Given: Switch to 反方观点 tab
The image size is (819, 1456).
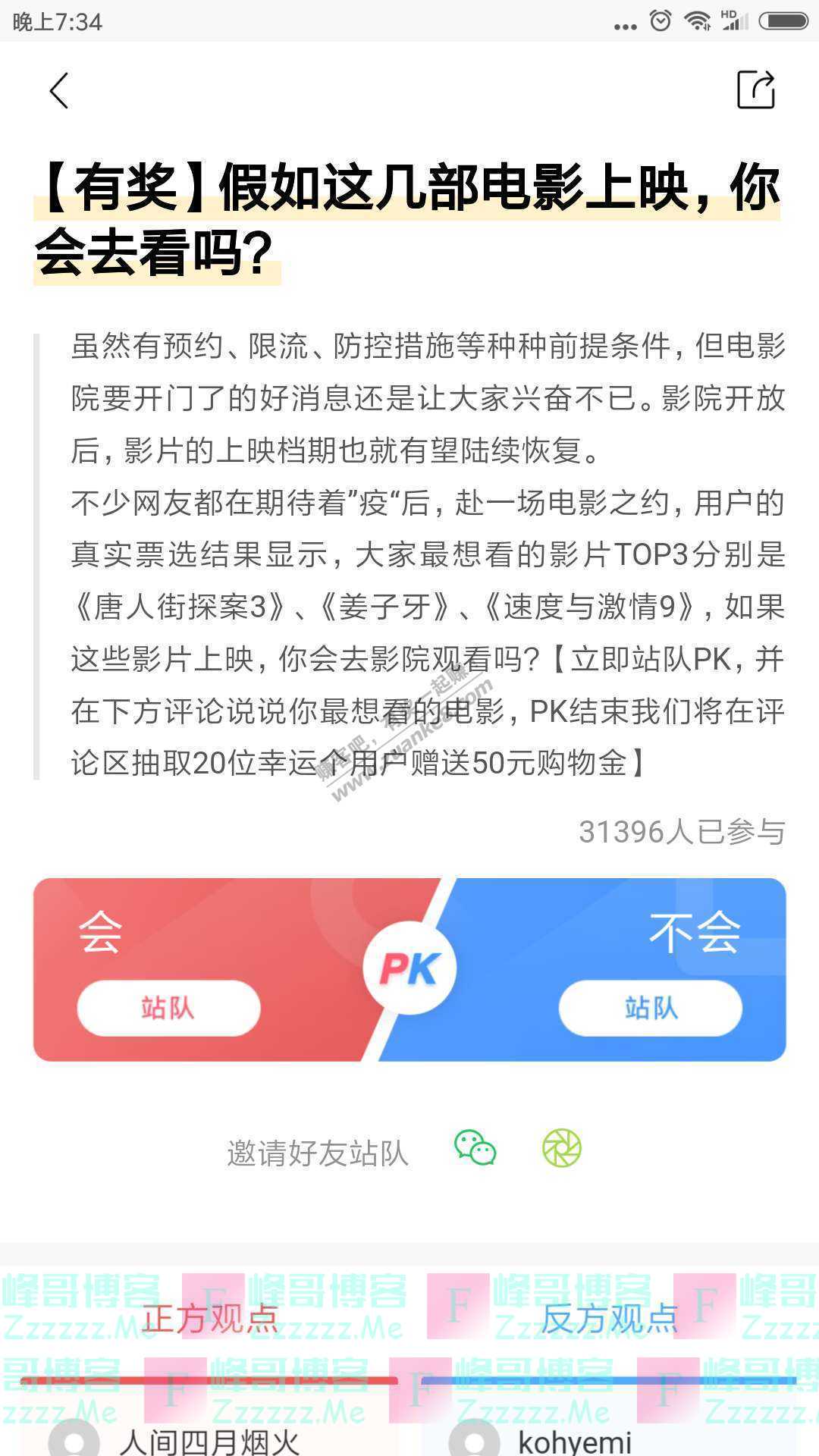Looking at the screenshot, I should click(609, 1319).
